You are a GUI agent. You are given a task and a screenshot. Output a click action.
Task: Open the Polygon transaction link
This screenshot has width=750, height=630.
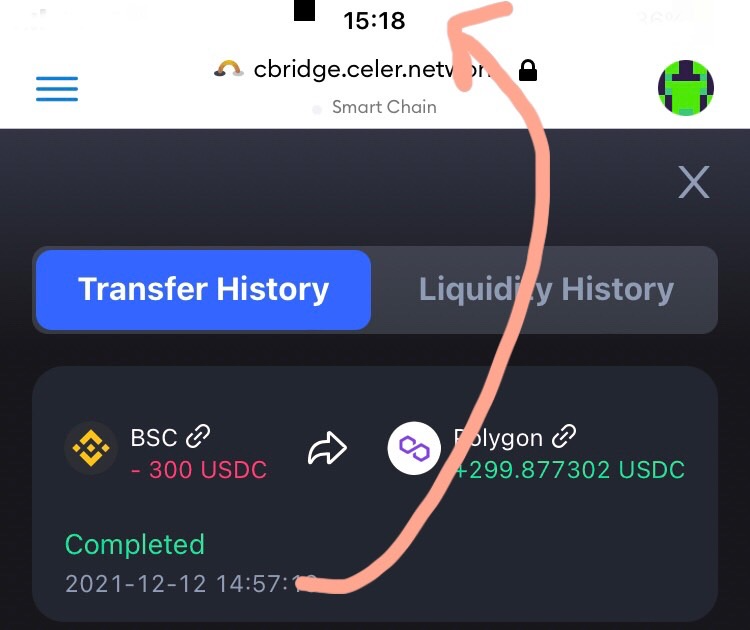coord(565,436)
